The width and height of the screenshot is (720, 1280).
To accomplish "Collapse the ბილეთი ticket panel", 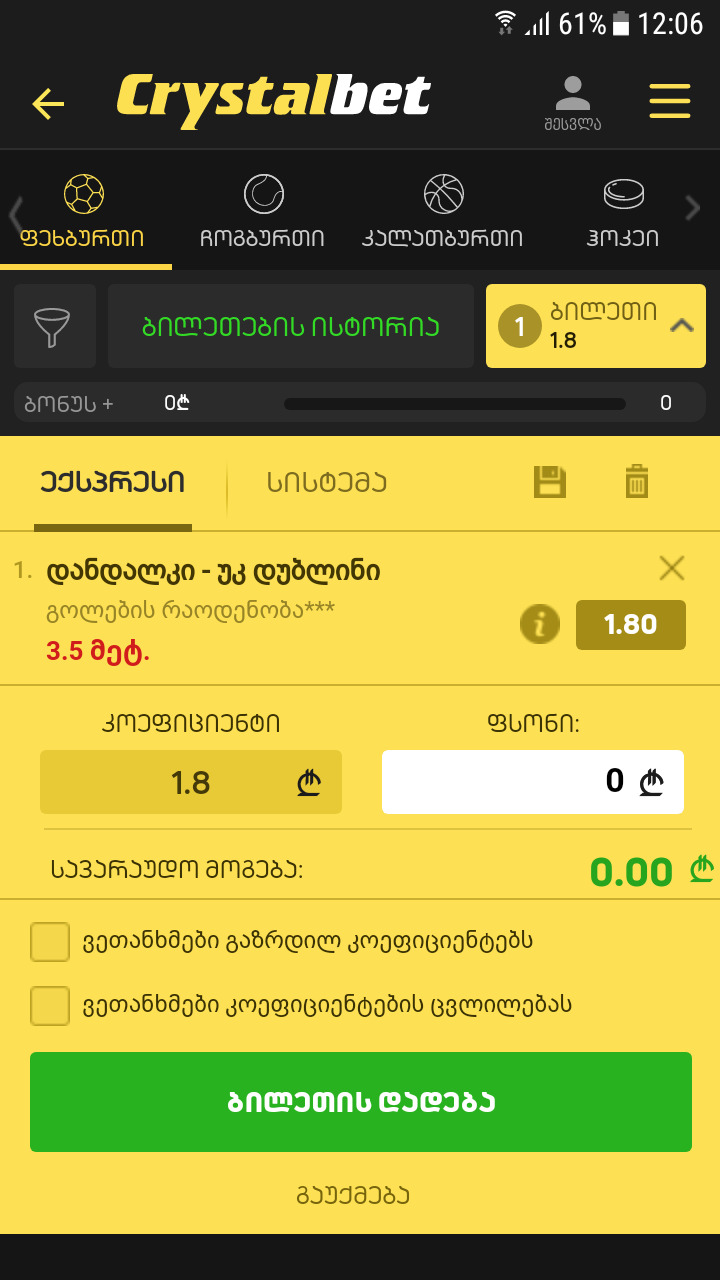I will pos(681,326).
